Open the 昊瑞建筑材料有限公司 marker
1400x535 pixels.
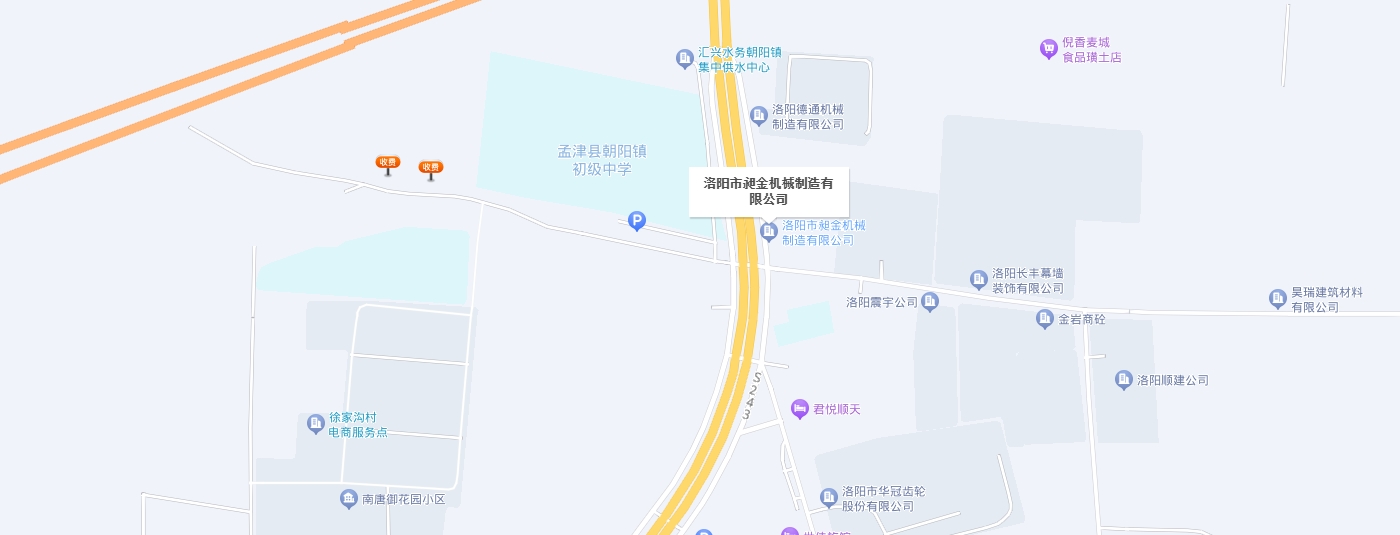(x=1277, y=298)
